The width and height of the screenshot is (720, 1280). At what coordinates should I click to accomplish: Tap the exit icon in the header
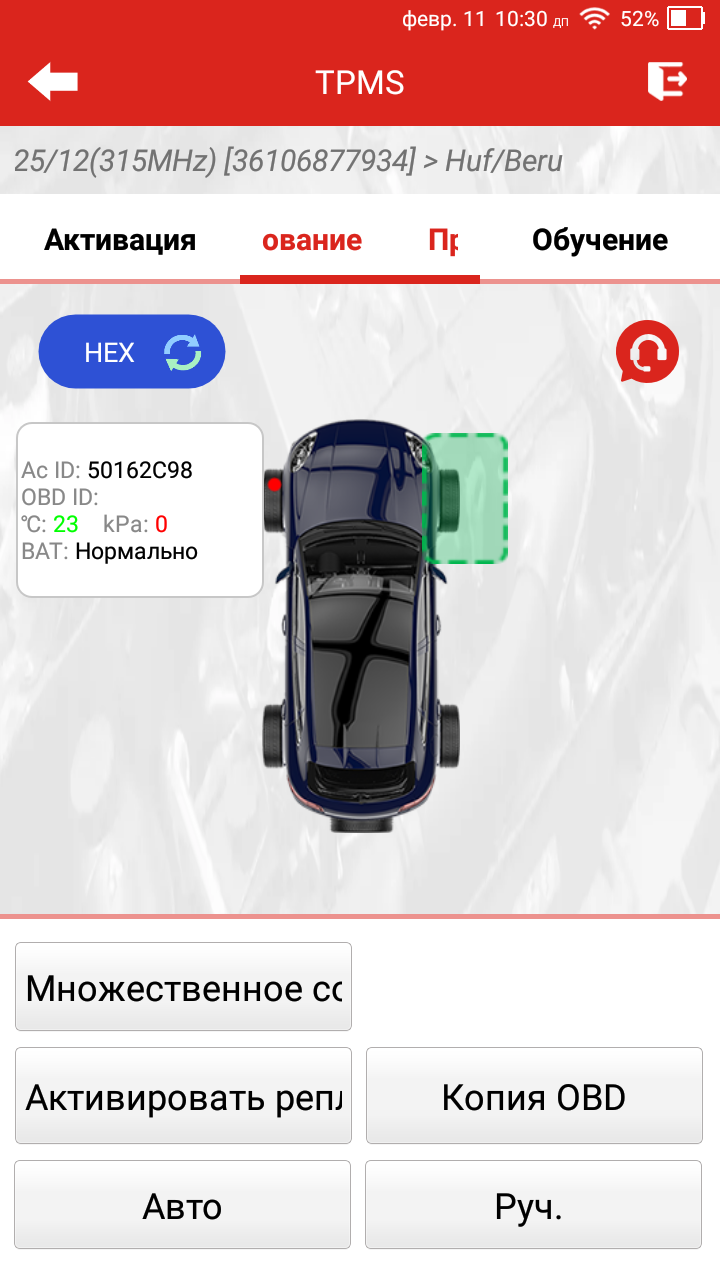coord(667,81)
